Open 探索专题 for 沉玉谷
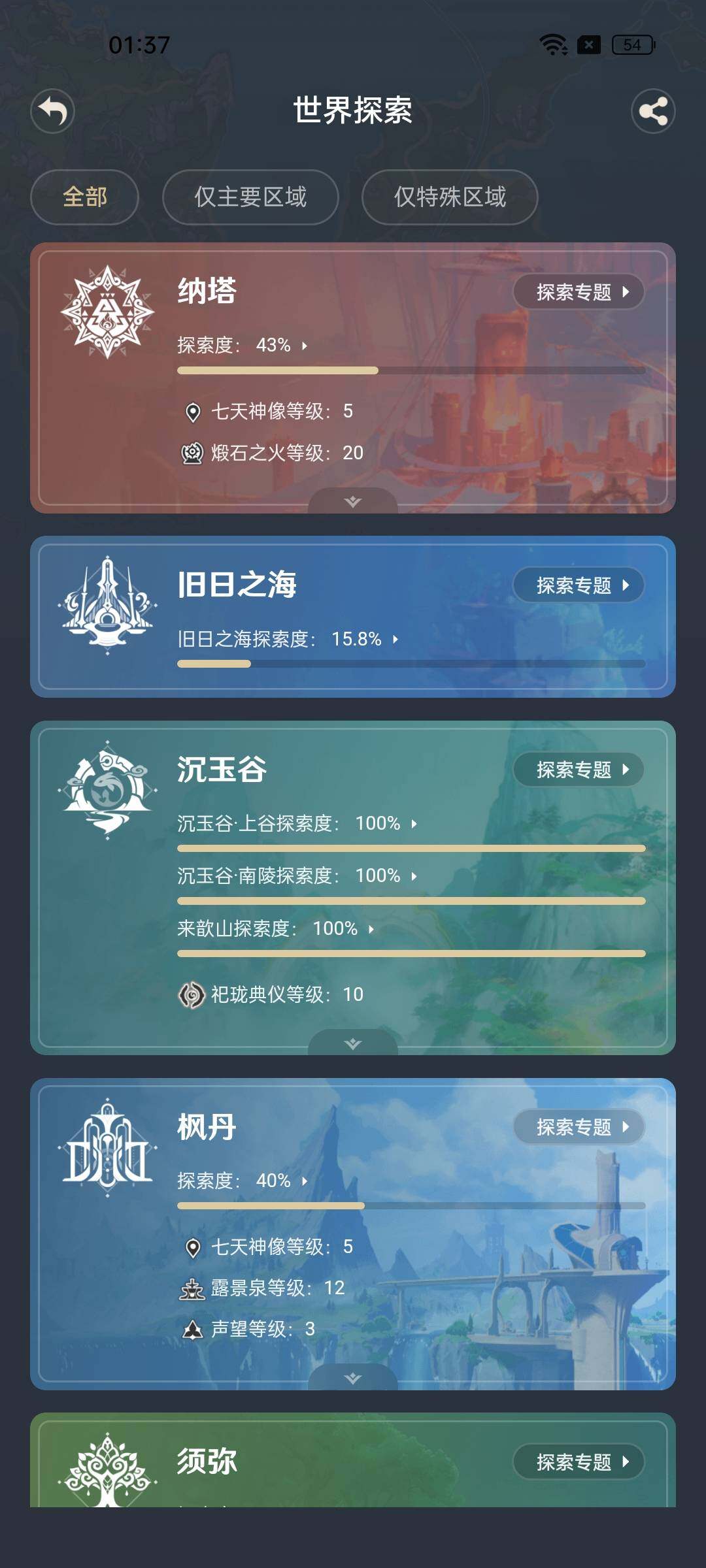The image size is (706, 1568). [579, 770]
